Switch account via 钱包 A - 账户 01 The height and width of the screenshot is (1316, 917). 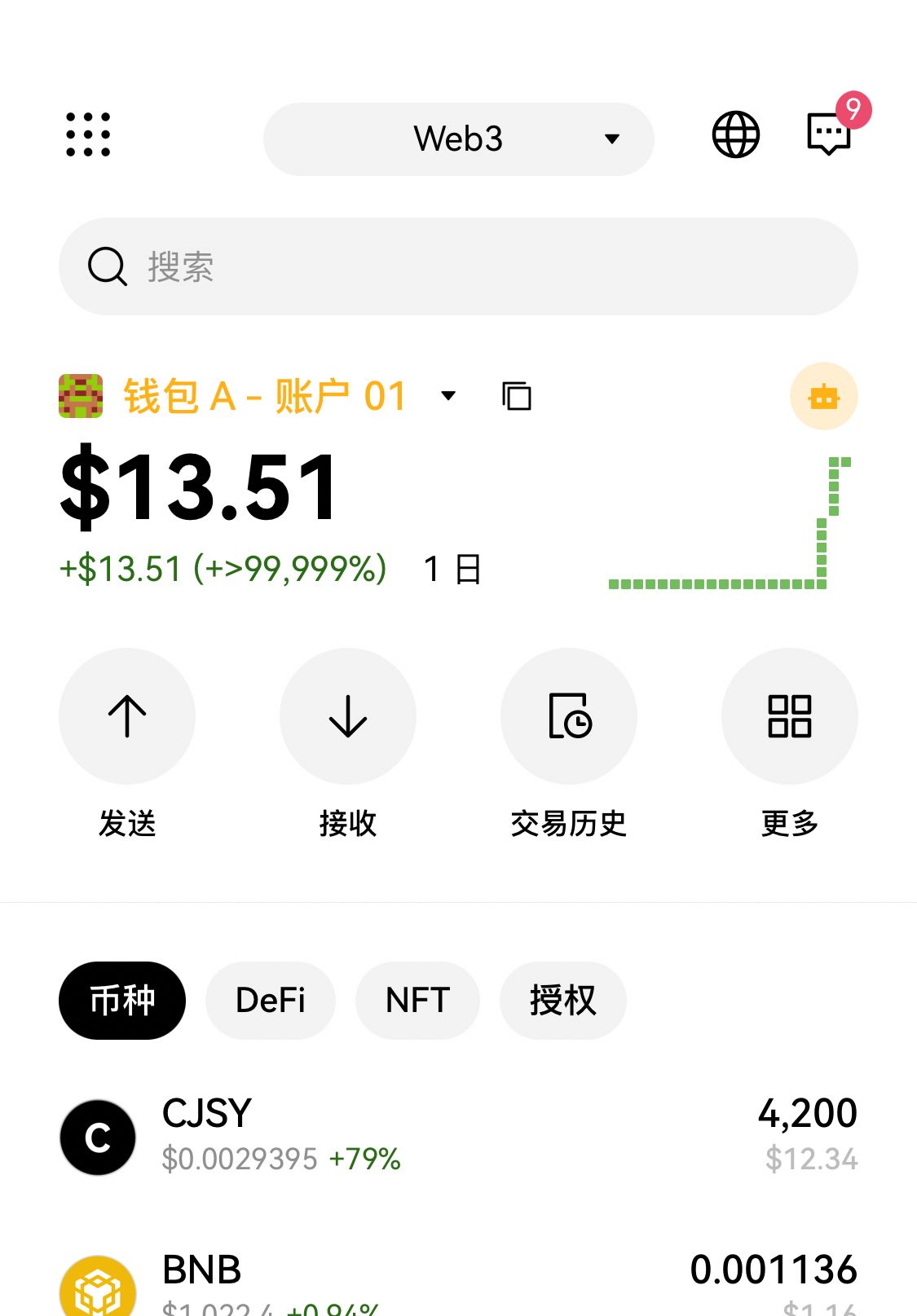coord(265,397)
